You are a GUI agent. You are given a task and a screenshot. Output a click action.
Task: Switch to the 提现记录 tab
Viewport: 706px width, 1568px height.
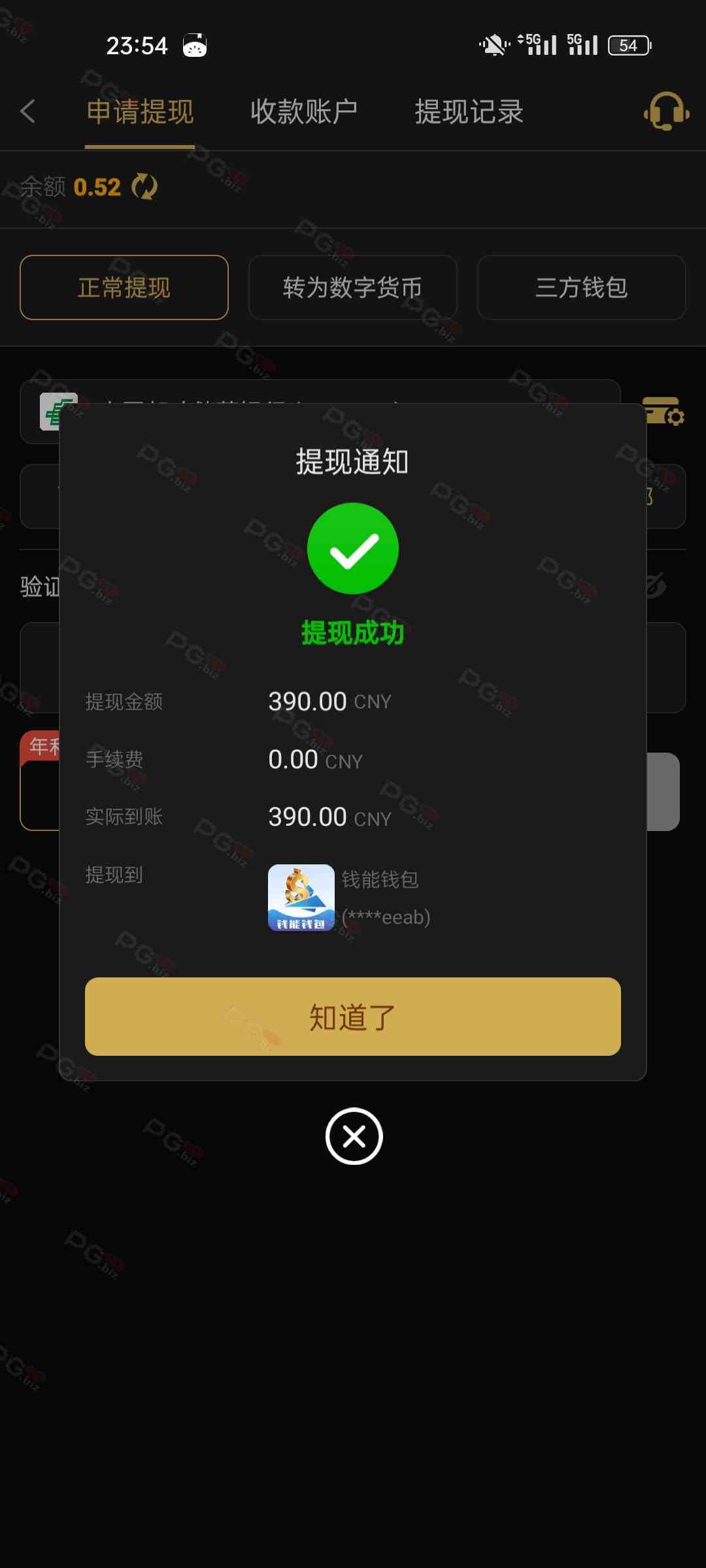pyautogui.click(x=469, y=112)
